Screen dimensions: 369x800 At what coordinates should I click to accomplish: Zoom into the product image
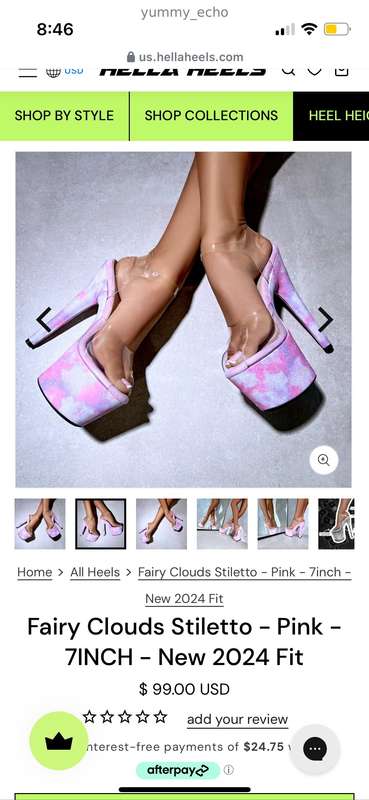click(x=324, y=460)
